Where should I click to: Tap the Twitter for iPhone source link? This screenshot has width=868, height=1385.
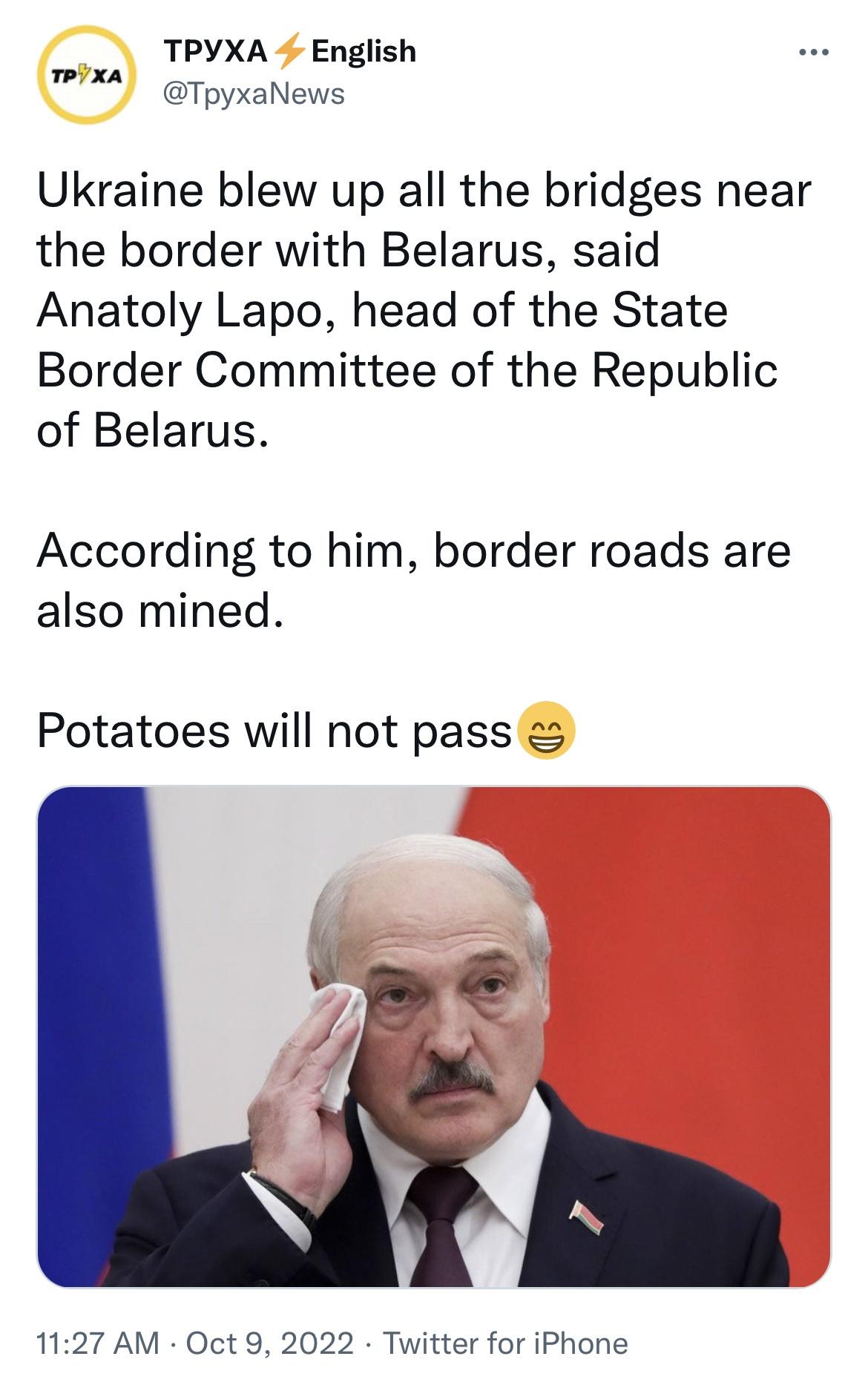[x=505, y=1343]
